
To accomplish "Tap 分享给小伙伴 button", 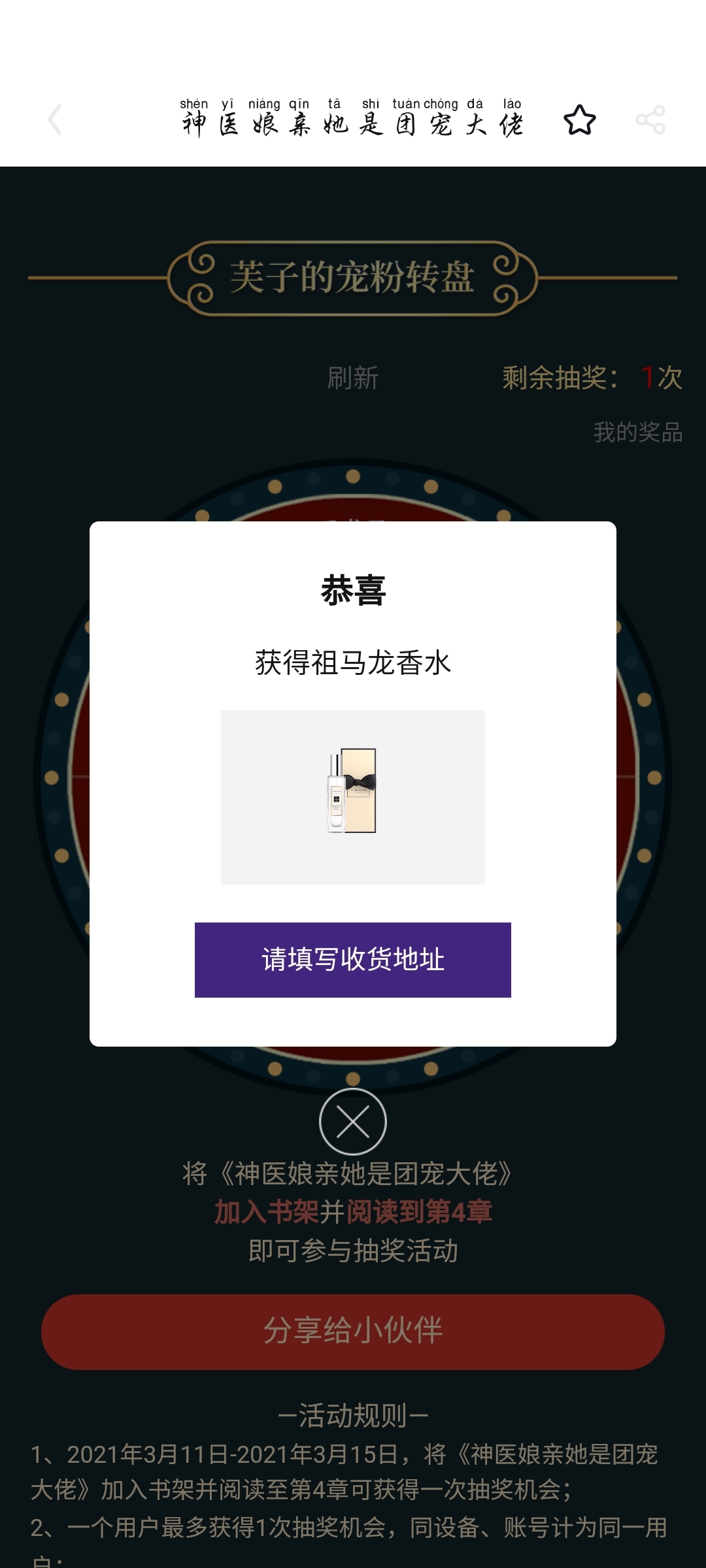I will (x=353, y=1331).
